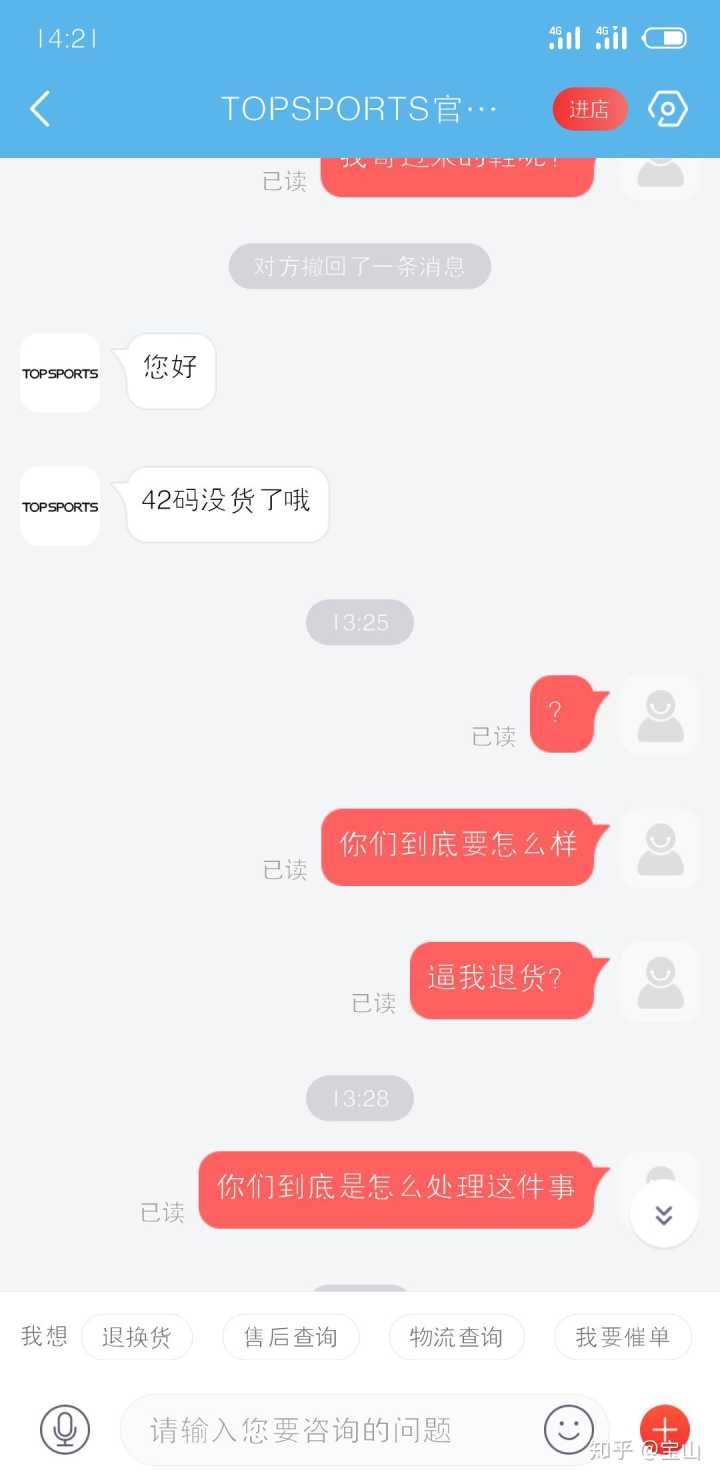Tap the microphone voice input icon
Screen dimensions: 720x1480
point(65,1429)
